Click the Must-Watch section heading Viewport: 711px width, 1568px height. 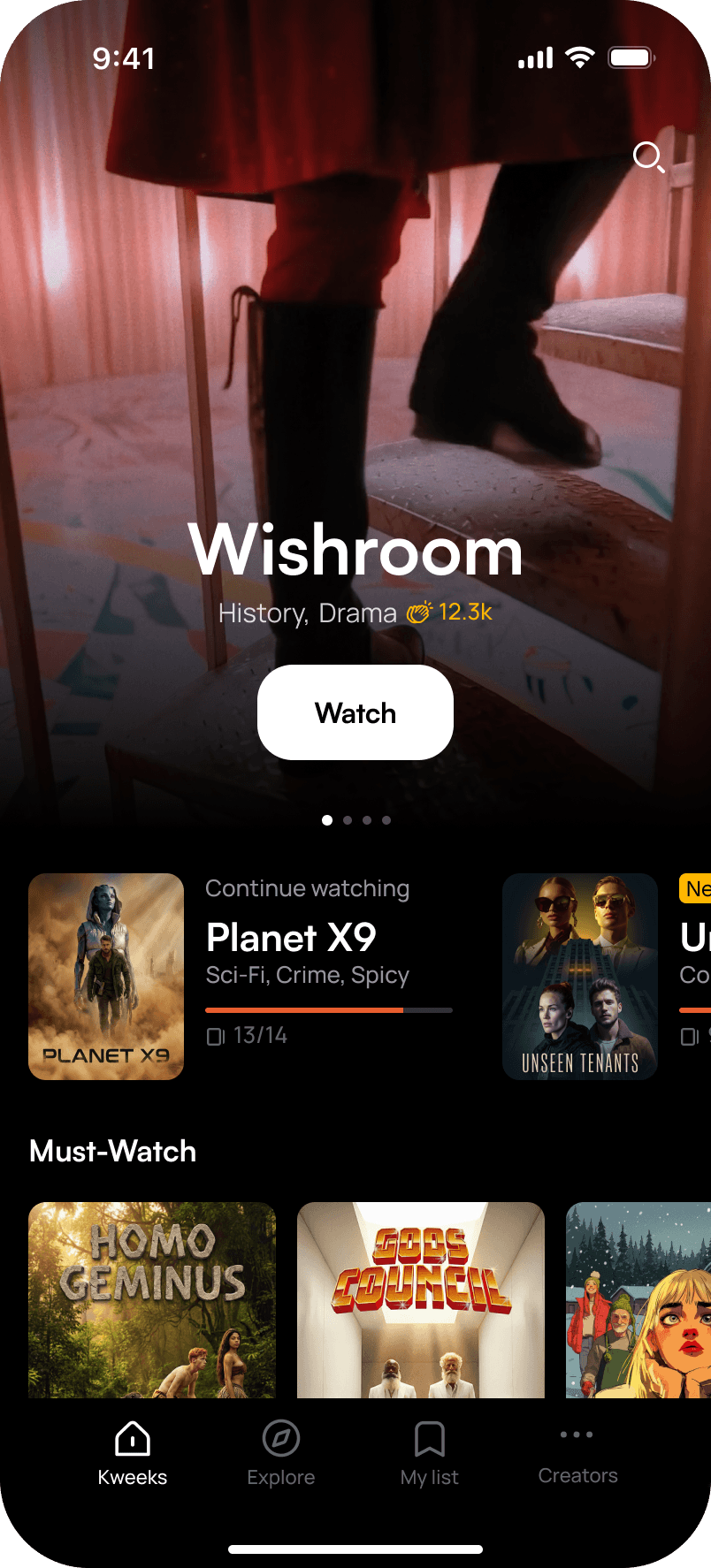click(x=112, y=1151)
